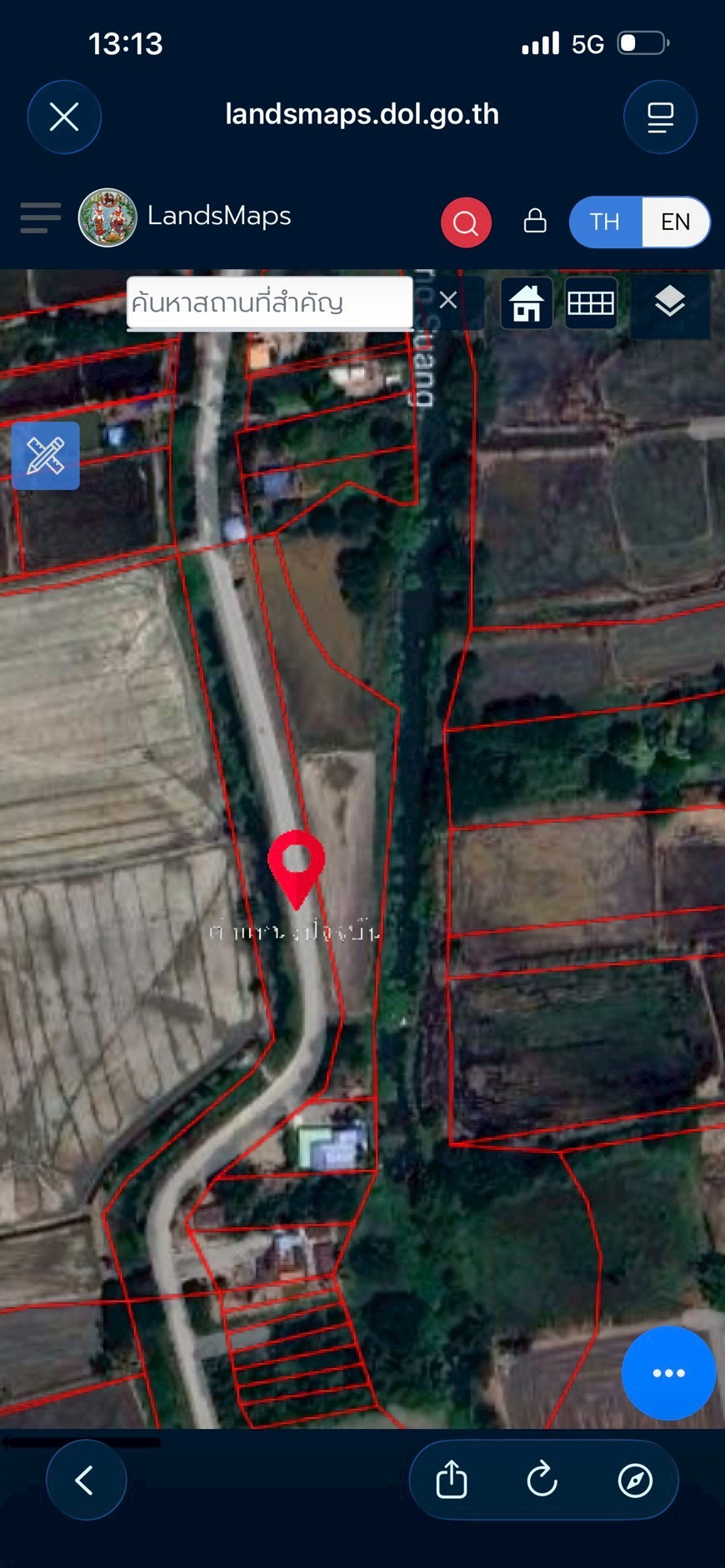Open the map layers selector
Viewport: 725px width, 1568px height.
tap(670, 303)
